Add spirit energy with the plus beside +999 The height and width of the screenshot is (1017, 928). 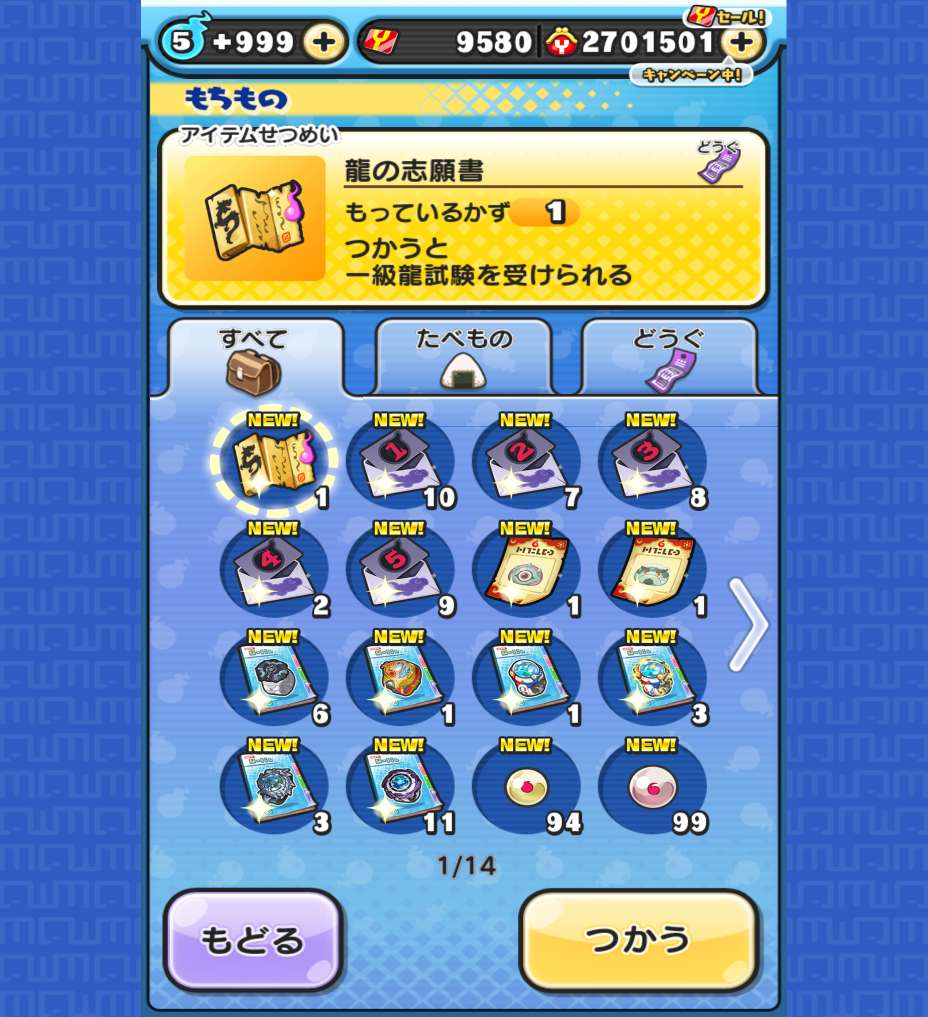coord(323,42)
